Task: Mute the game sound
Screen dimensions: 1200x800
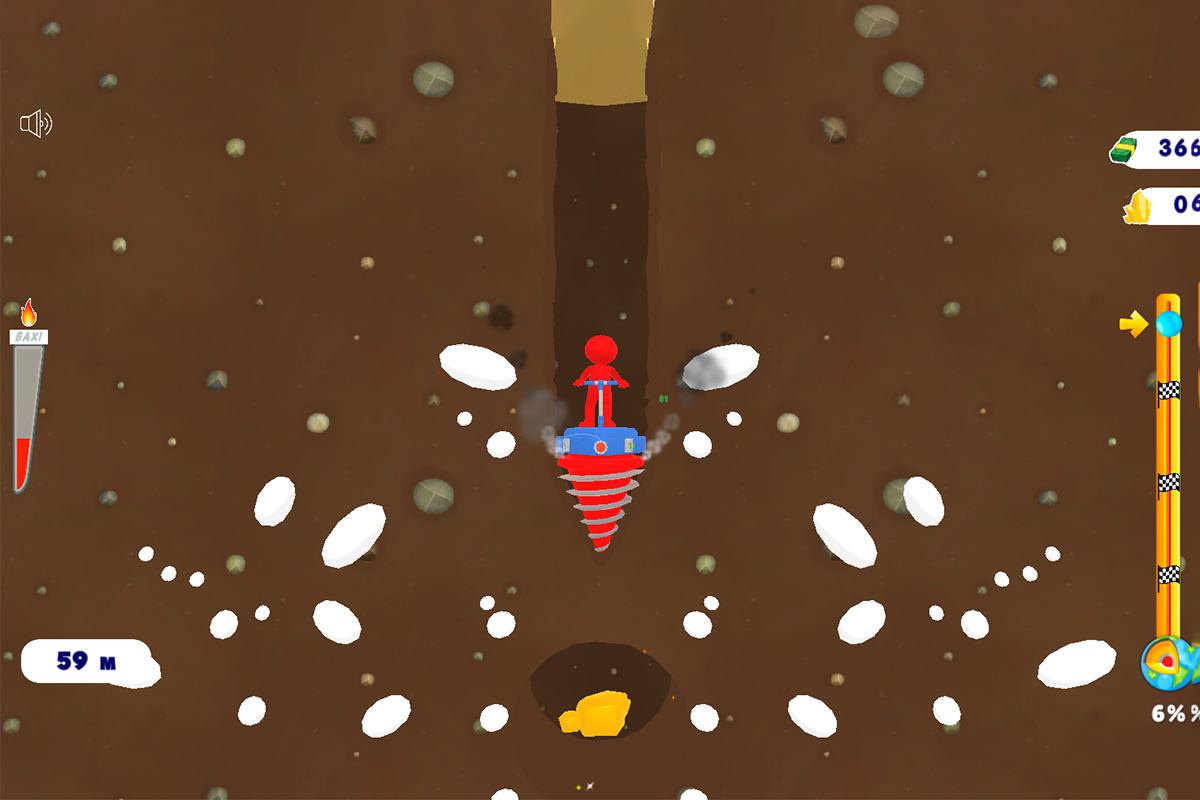Action: pyautogui.click(x=36, y=124)
